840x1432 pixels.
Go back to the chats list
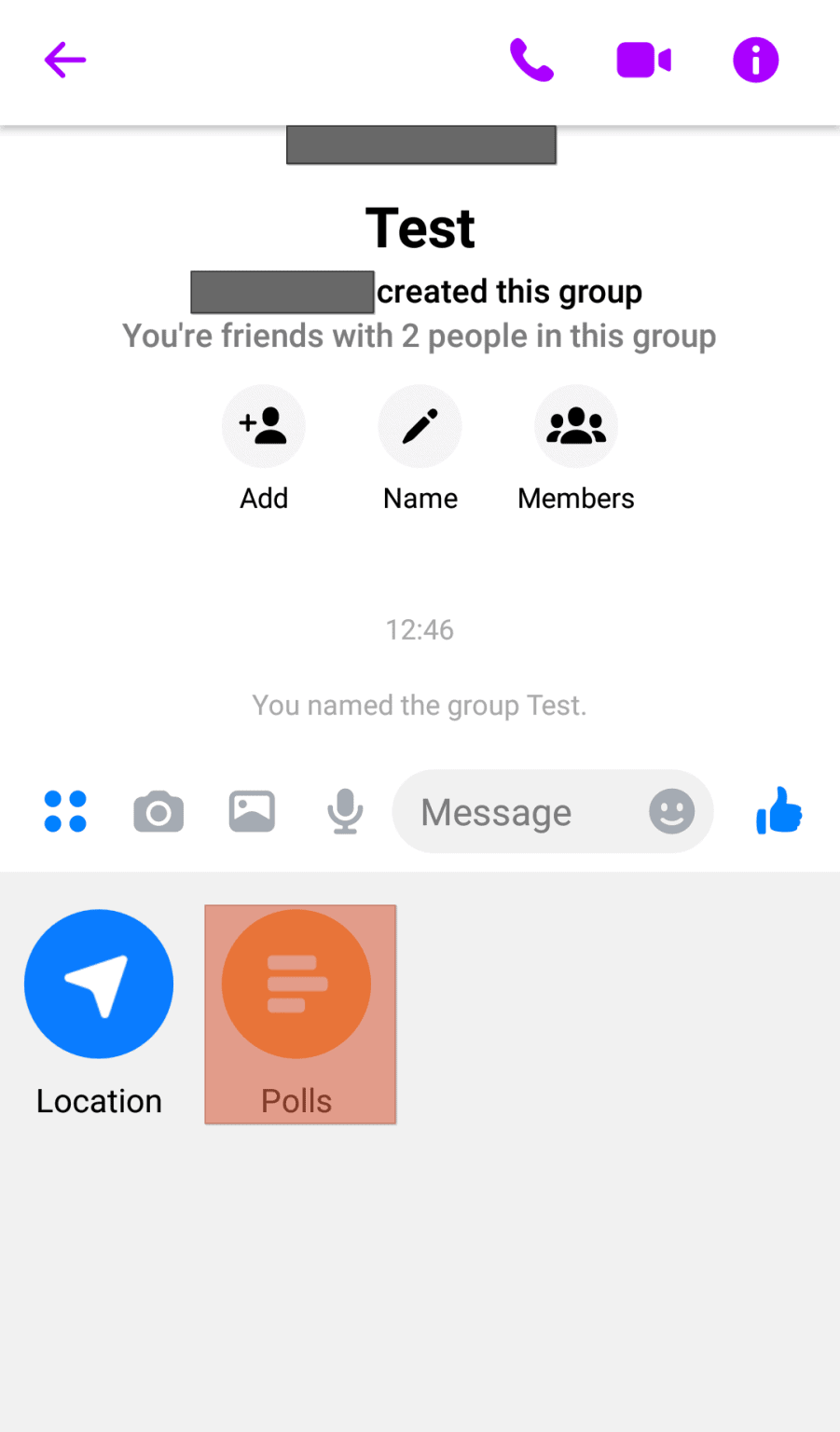64,60
